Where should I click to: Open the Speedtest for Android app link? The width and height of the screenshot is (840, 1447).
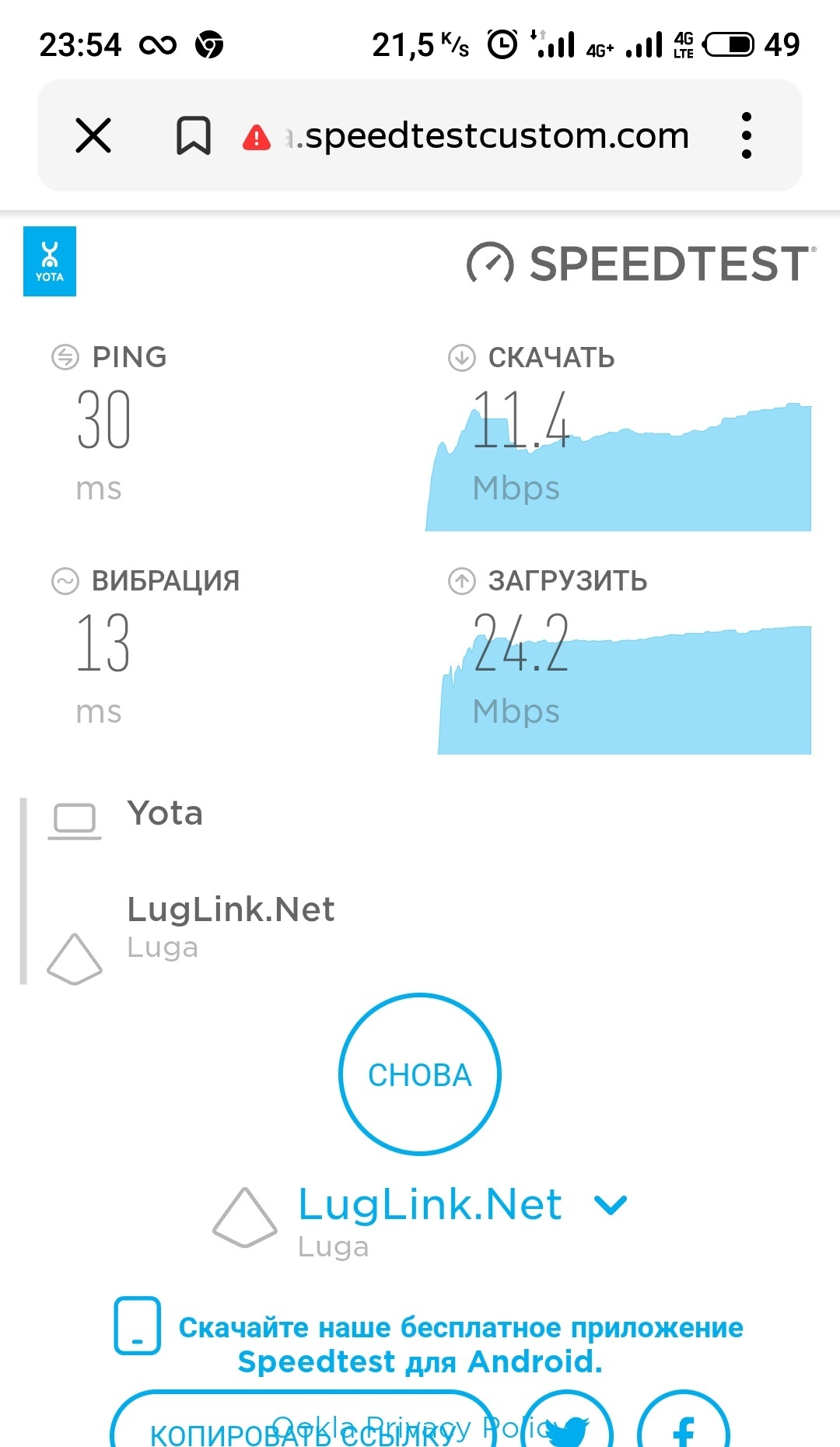[x=460, y=1344]
